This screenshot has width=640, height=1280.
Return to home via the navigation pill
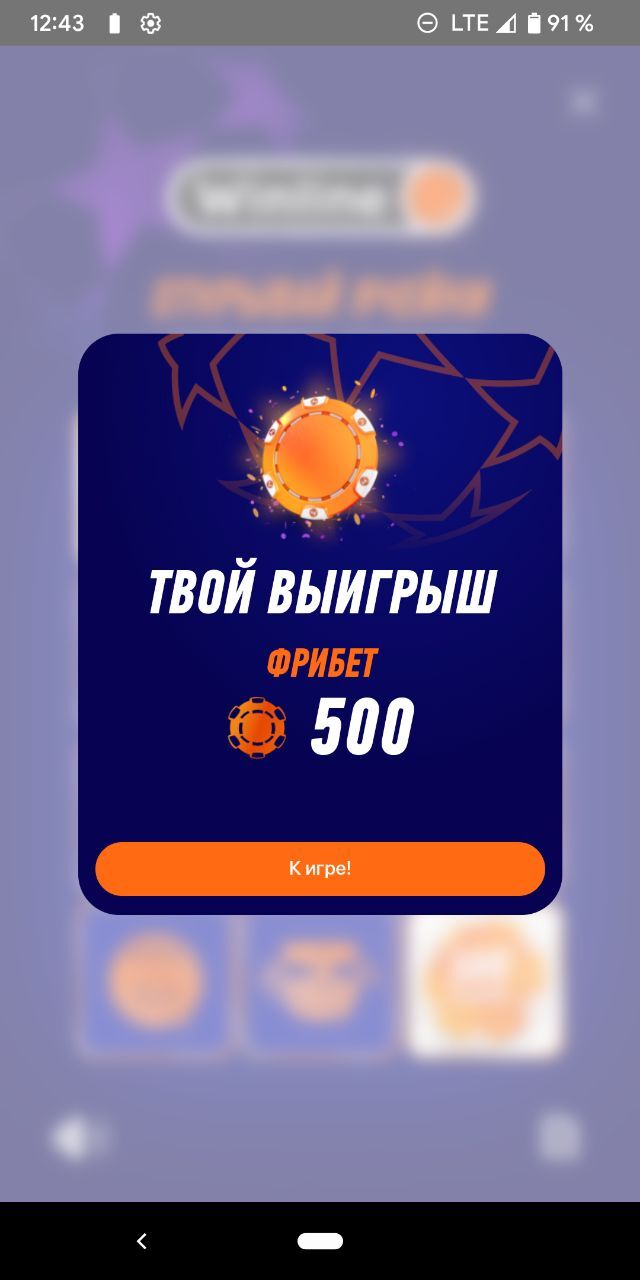tap(320, 1241)
